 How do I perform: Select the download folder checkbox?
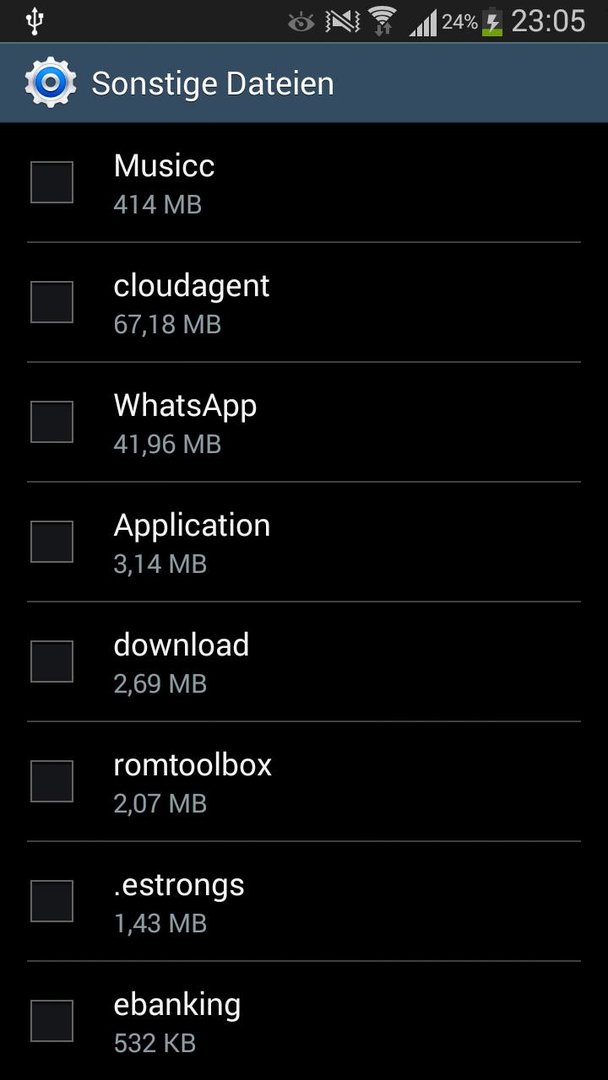[52, 661]
